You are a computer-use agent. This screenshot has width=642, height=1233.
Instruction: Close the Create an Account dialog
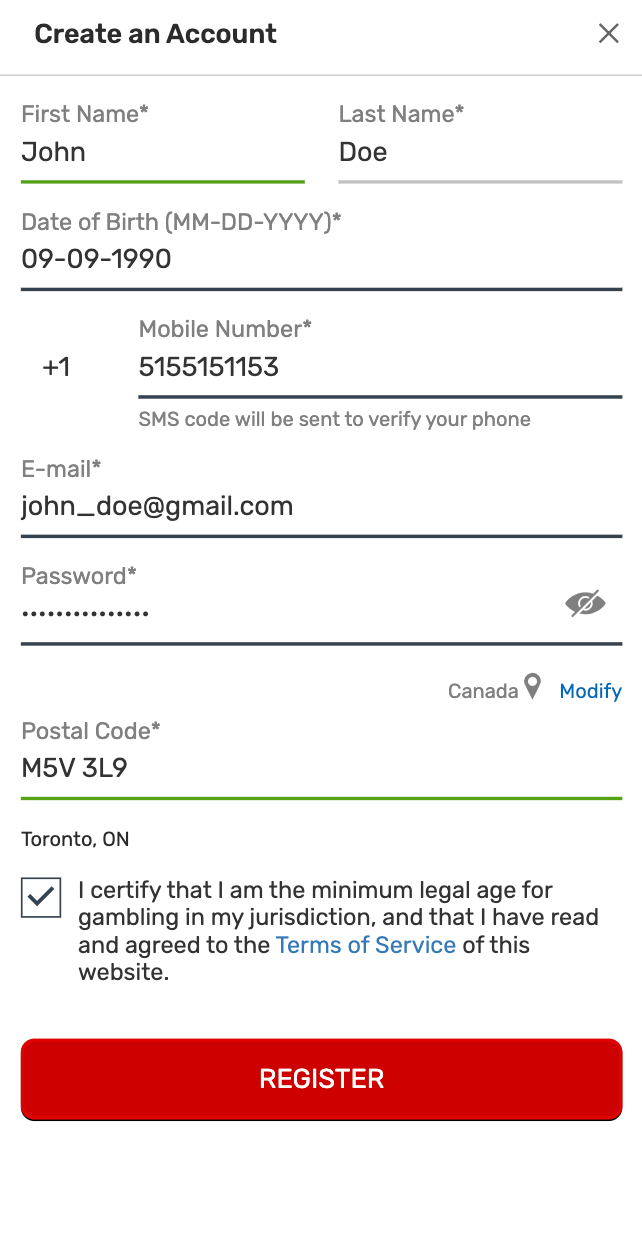[608, 34]
